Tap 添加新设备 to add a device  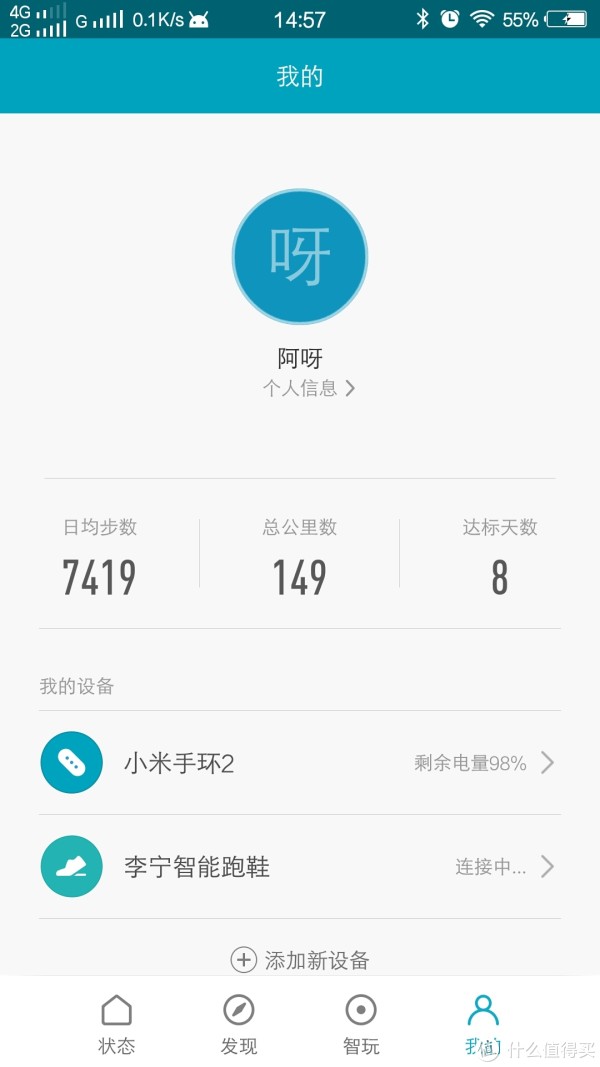300,960
